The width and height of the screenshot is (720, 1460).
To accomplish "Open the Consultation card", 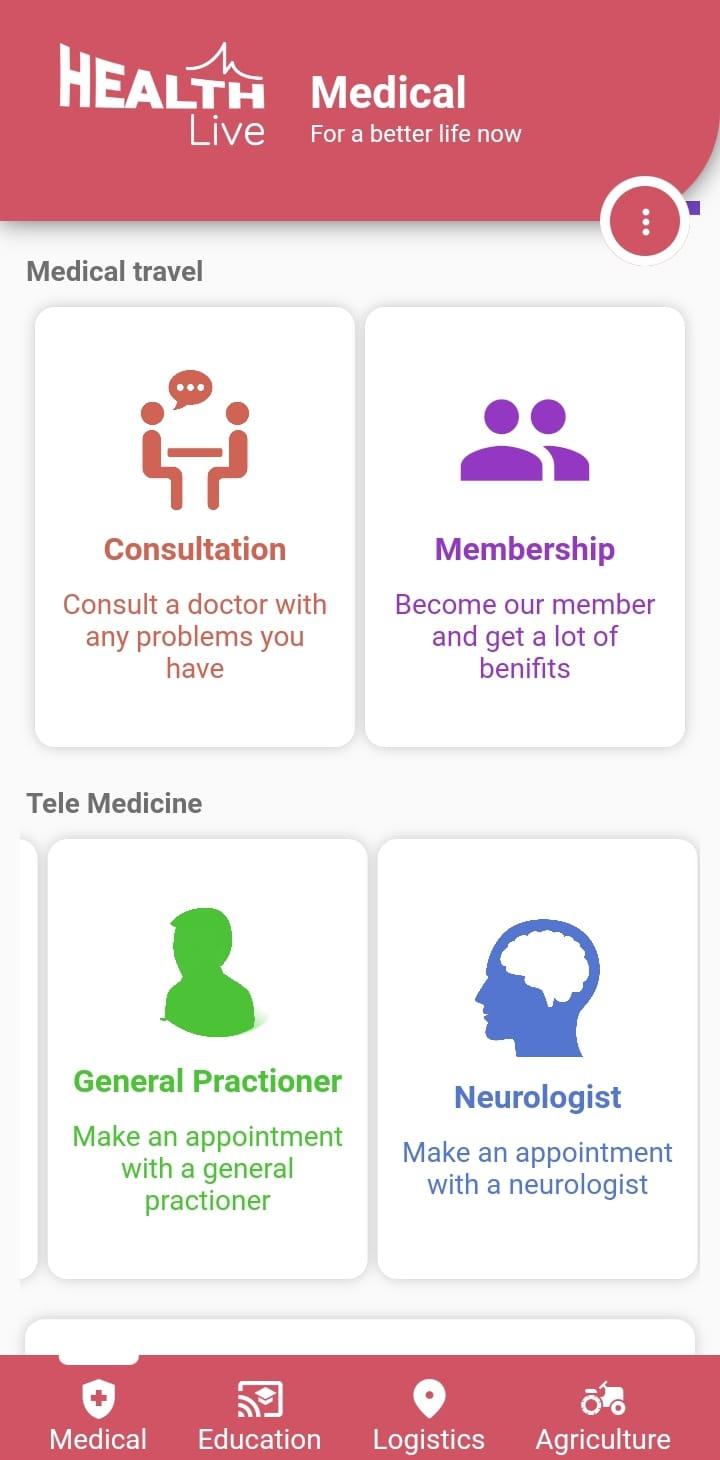I will tap(195, 527).
